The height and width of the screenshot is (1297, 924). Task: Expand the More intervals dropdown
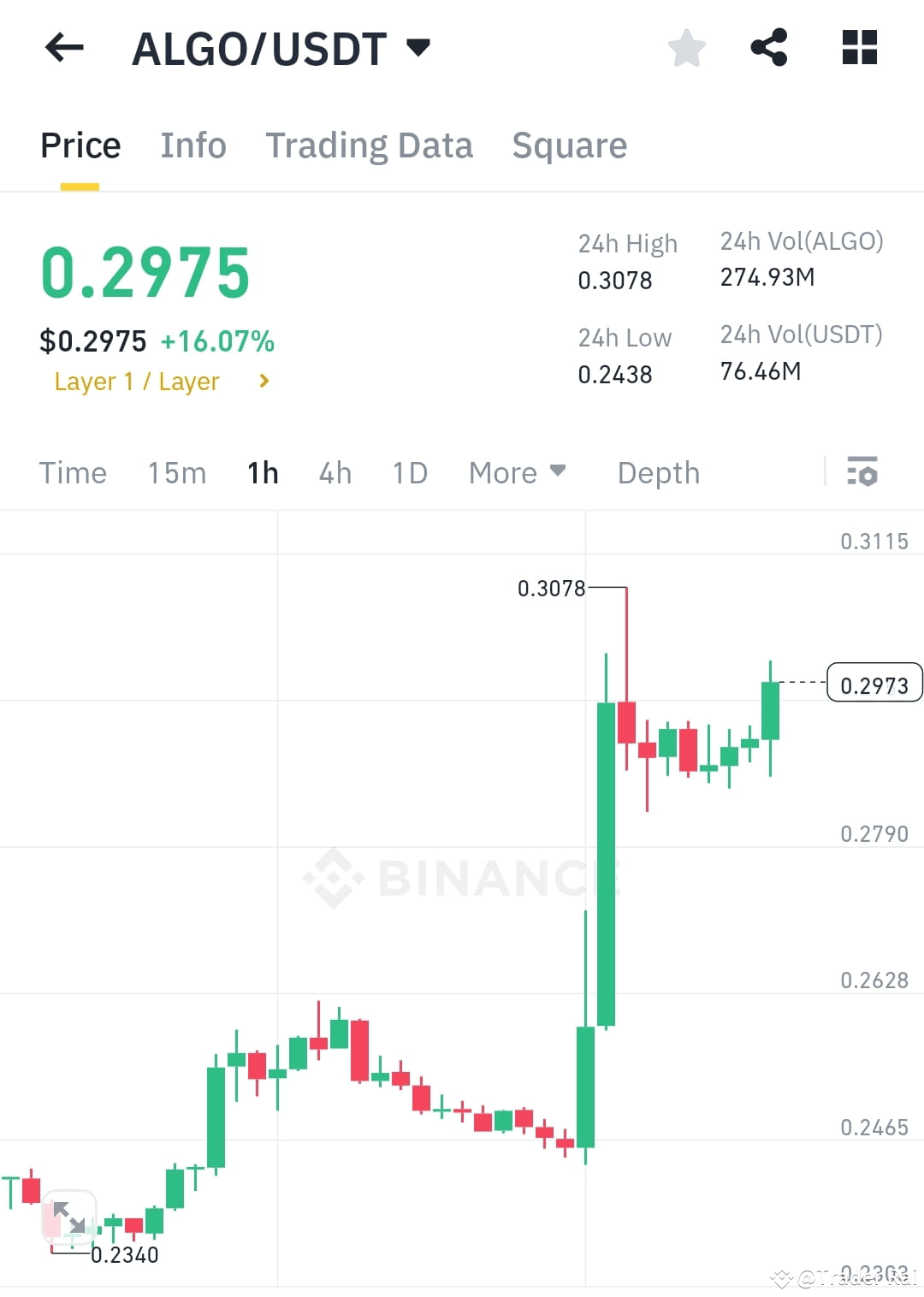517,471
